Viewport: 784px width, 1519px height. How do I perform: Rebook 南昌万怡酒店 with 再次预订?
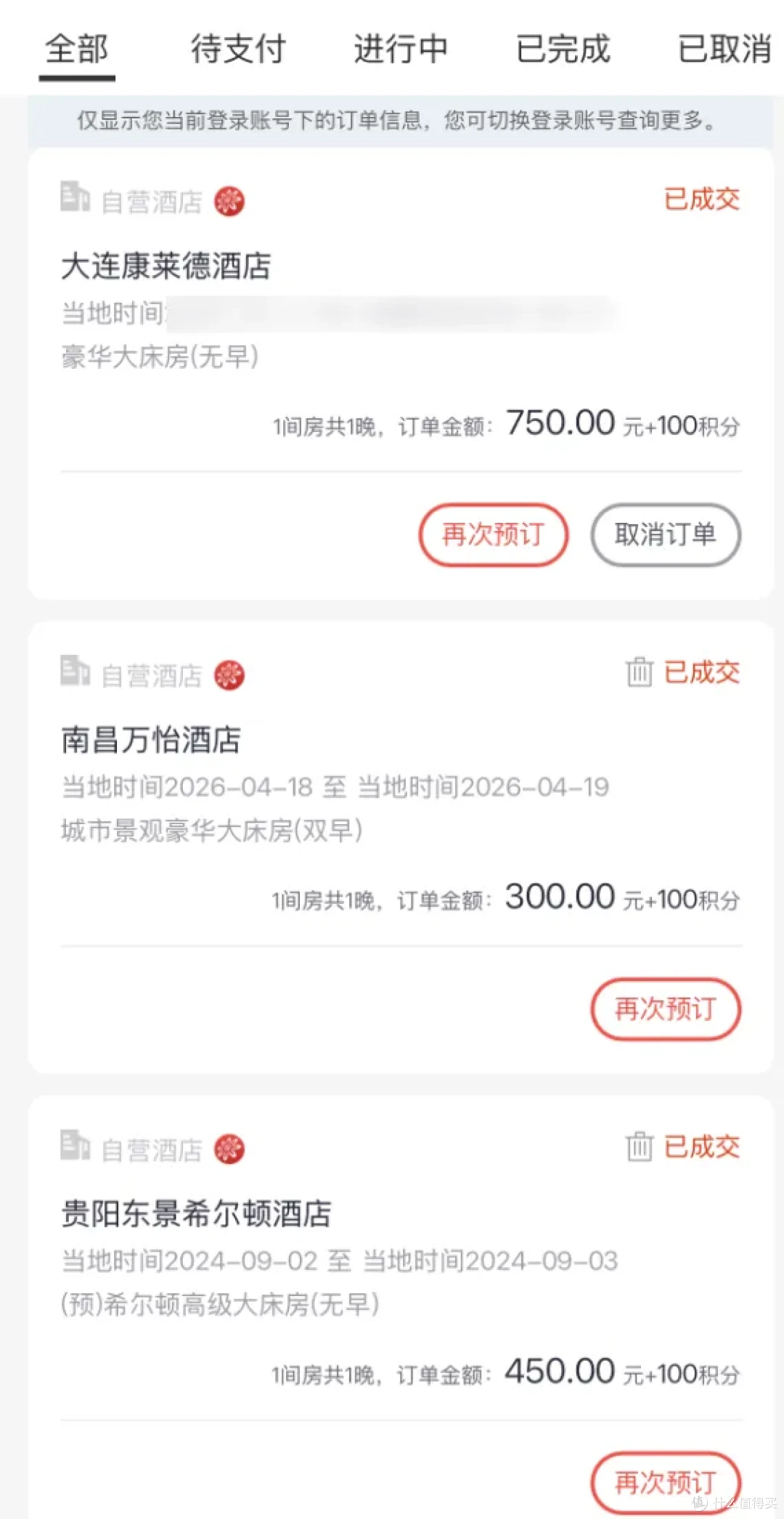[666, 1009]
